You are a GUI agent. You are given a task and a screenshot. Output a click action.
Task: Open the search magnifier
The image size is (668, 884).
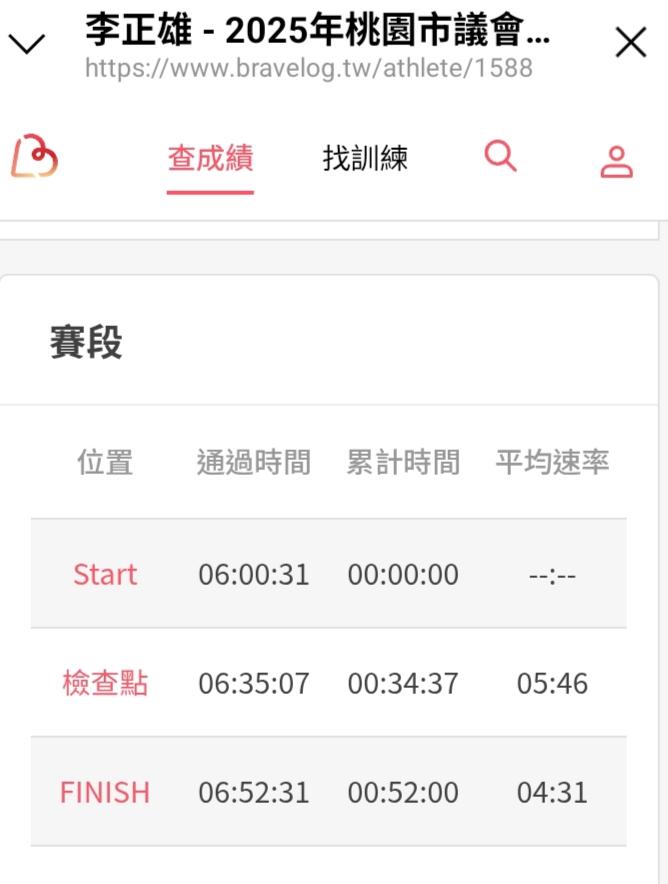[x=500, y=156]
